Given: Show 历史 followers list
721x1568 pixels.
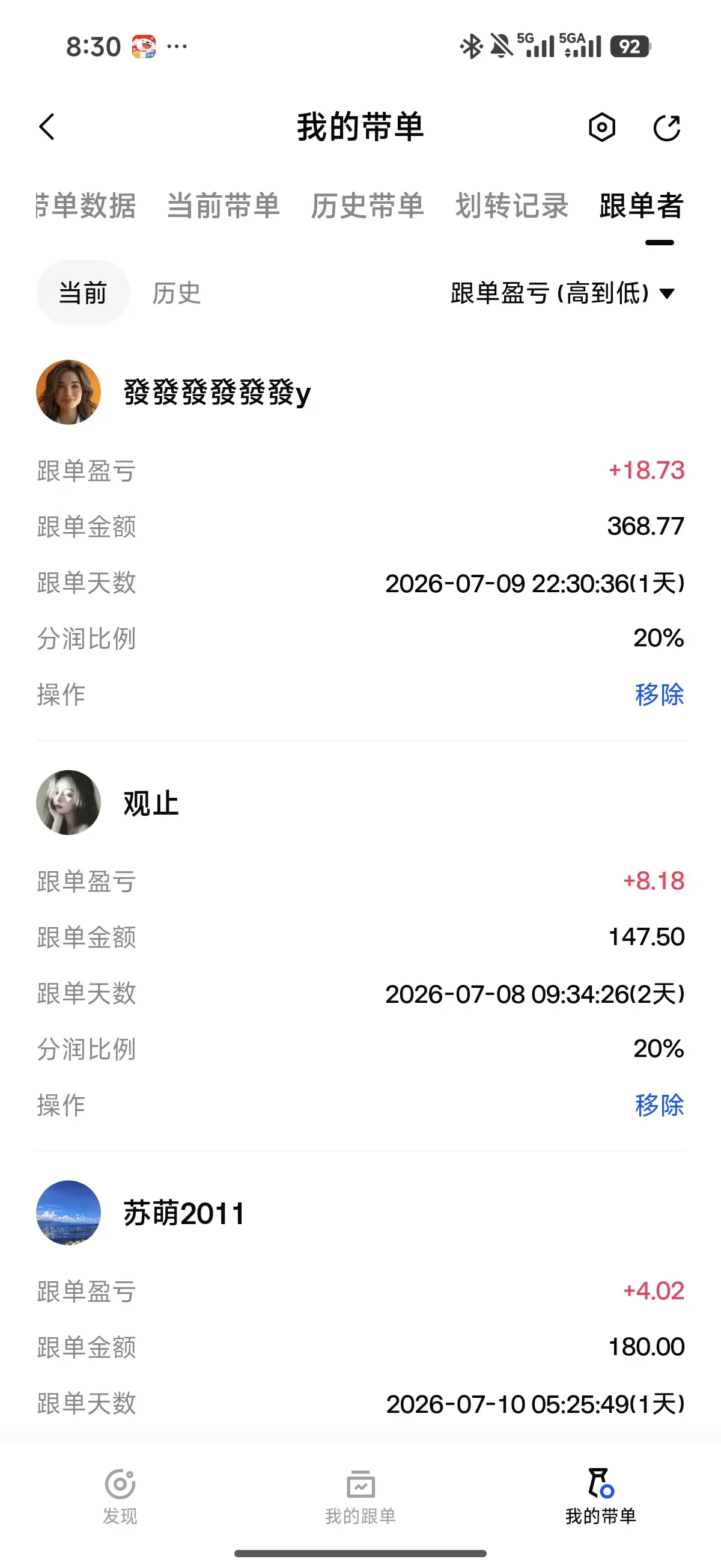Looking at the screenshot, I should point(177,293).
